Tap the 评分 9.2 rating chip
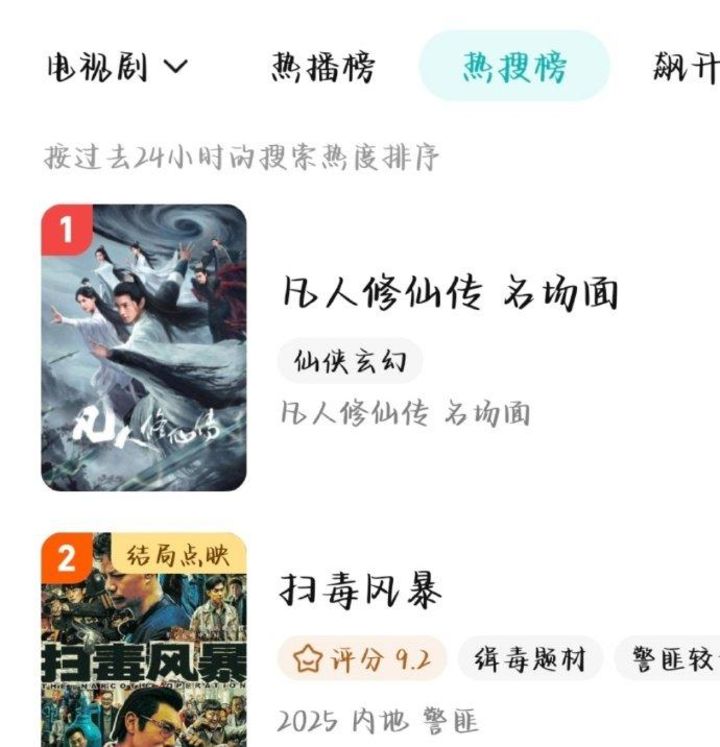 [x=361, y=659]
